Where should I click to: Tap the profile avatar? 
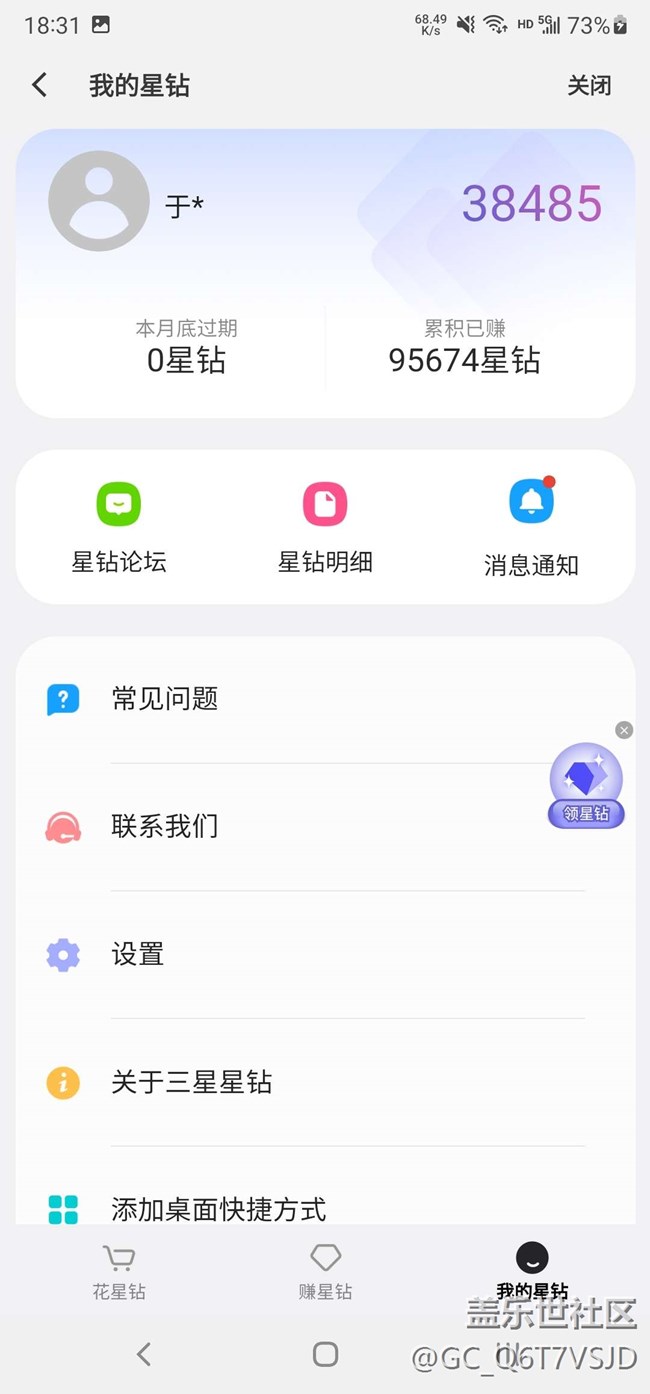pos(98,201)
